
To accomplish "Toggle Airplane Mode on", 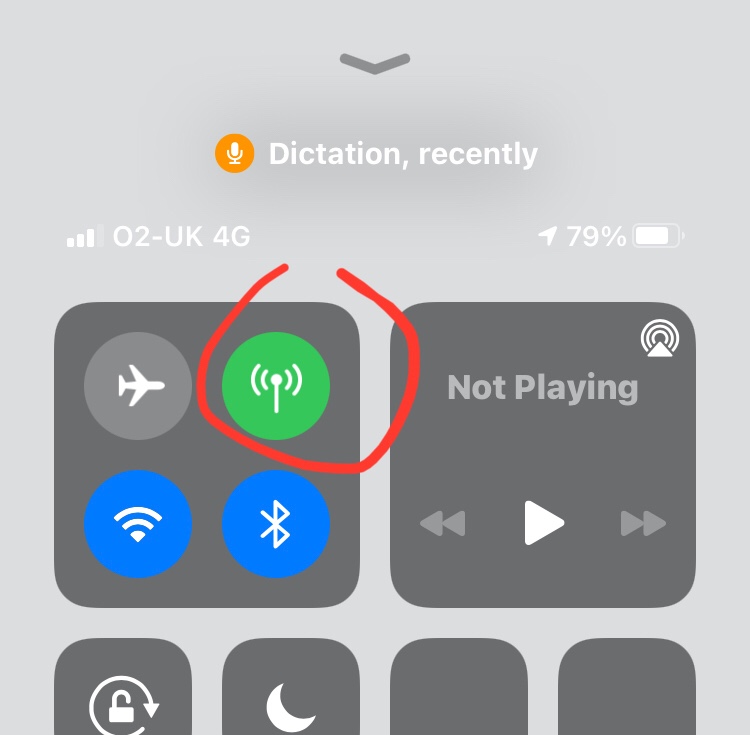I will tap(138, 385).
